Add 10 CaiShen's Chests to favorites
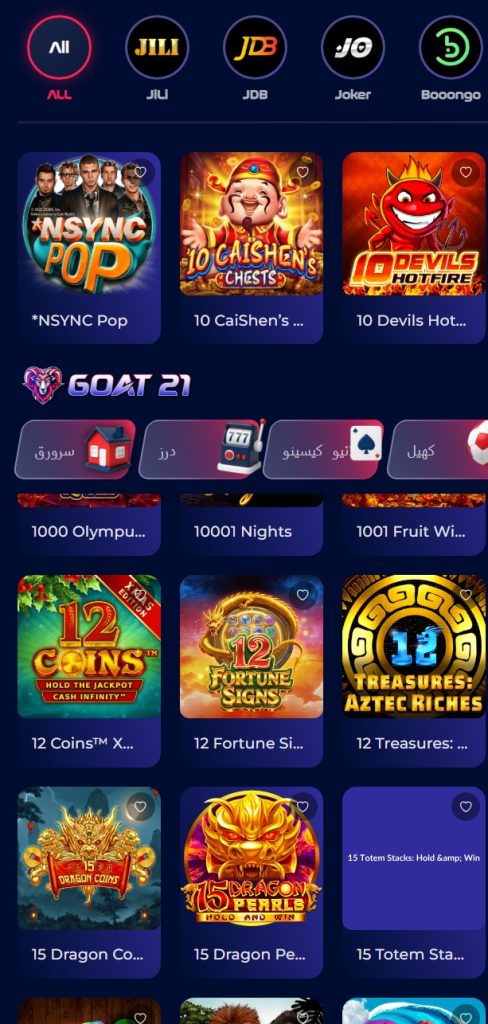 (x=302, y=172)
